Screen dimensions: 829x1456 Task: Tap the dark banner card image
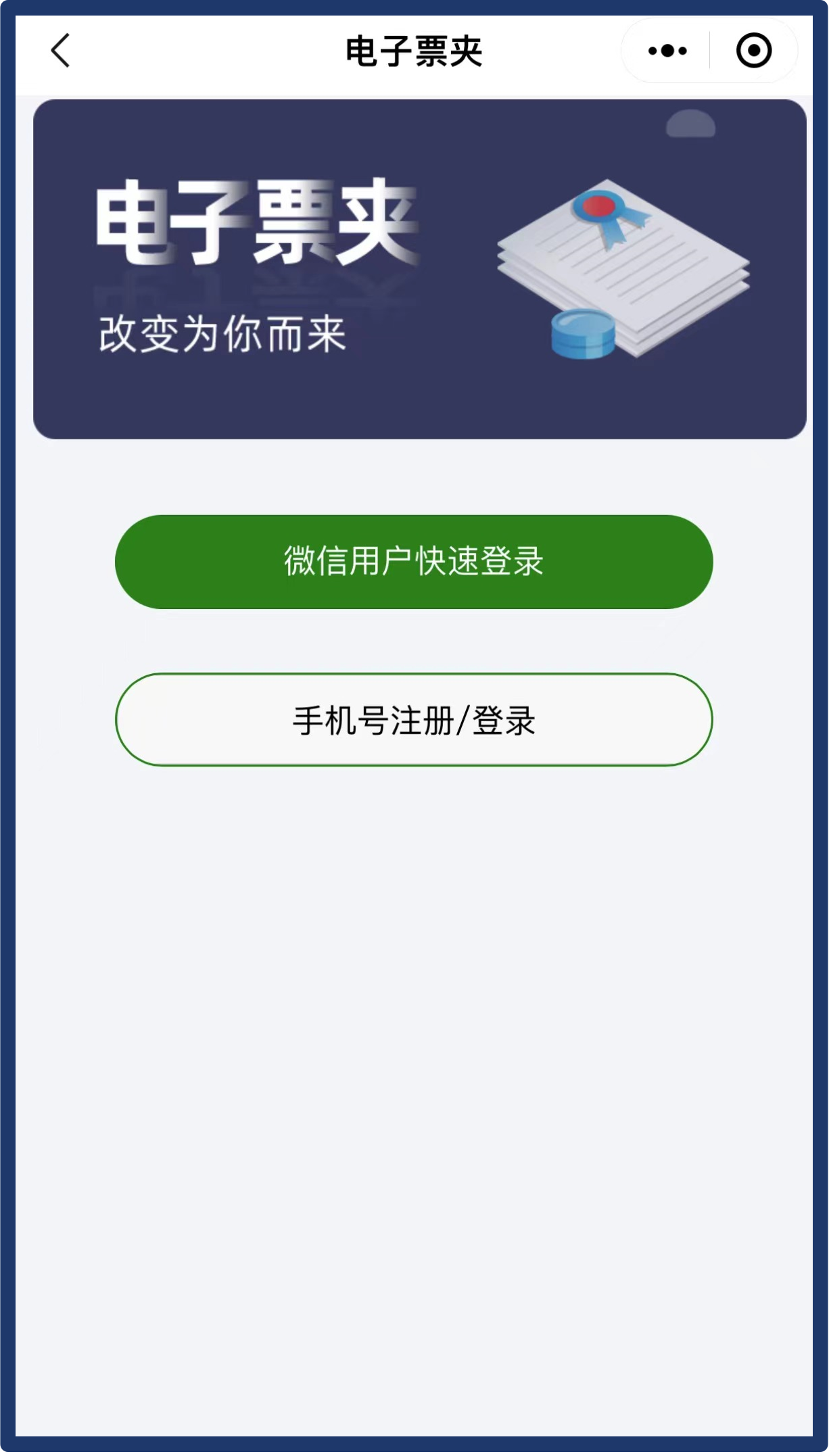414,268
